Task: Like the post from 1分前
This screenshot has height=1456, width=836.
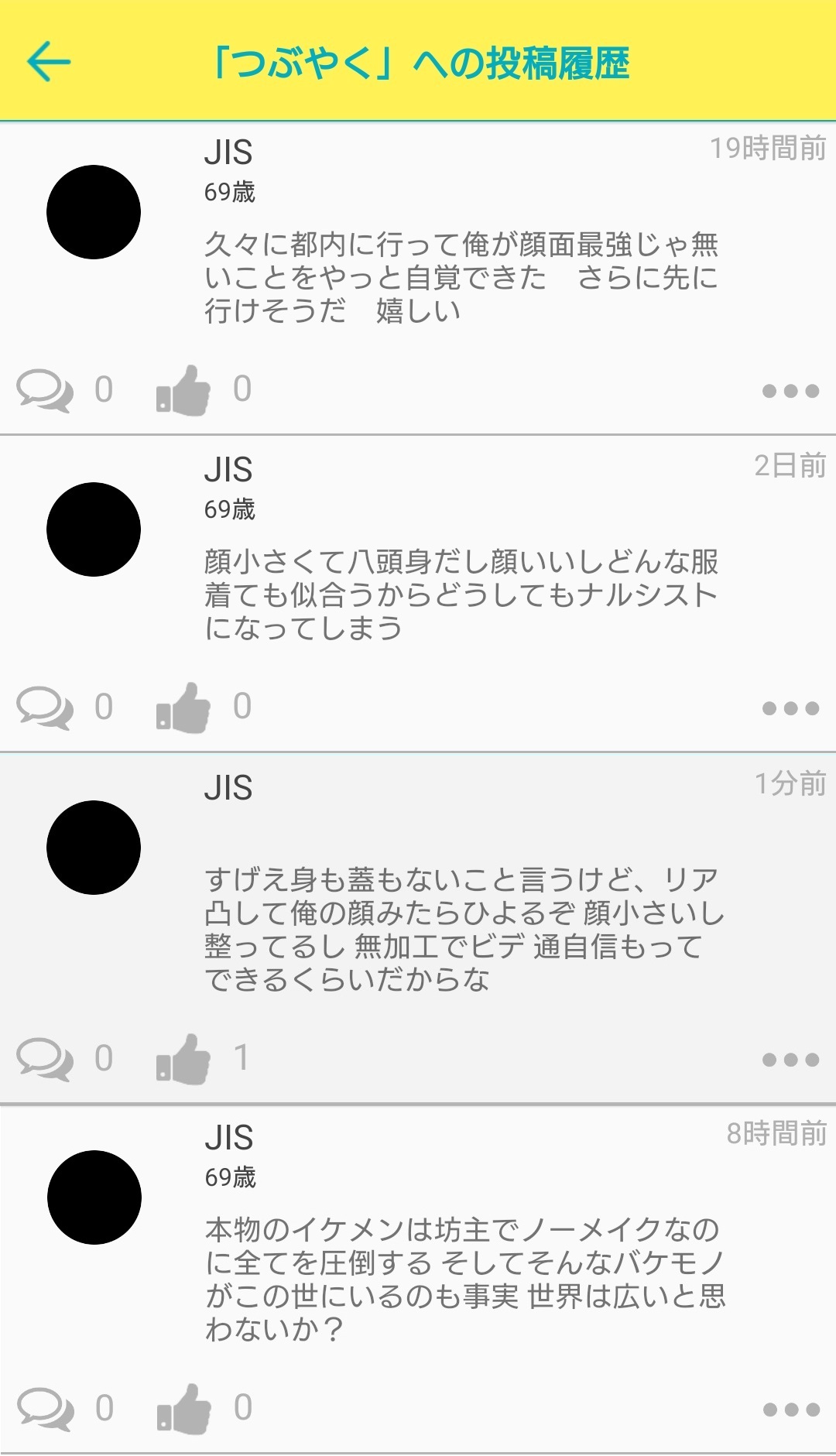Action: 183,1059
